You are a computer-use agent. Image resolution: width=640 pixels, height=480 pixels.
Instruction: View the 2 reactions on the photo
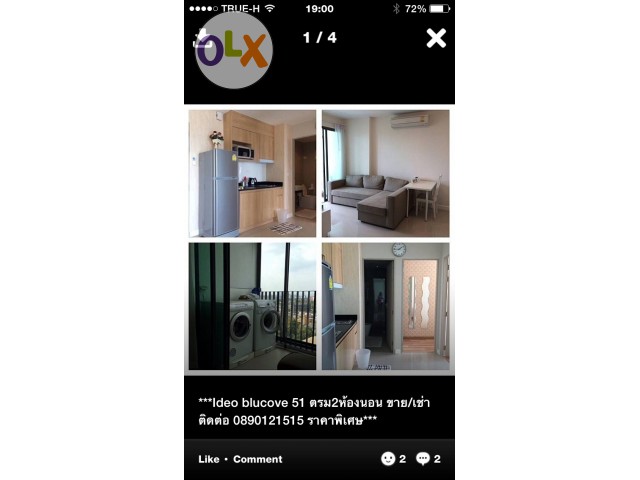point(393,459)
